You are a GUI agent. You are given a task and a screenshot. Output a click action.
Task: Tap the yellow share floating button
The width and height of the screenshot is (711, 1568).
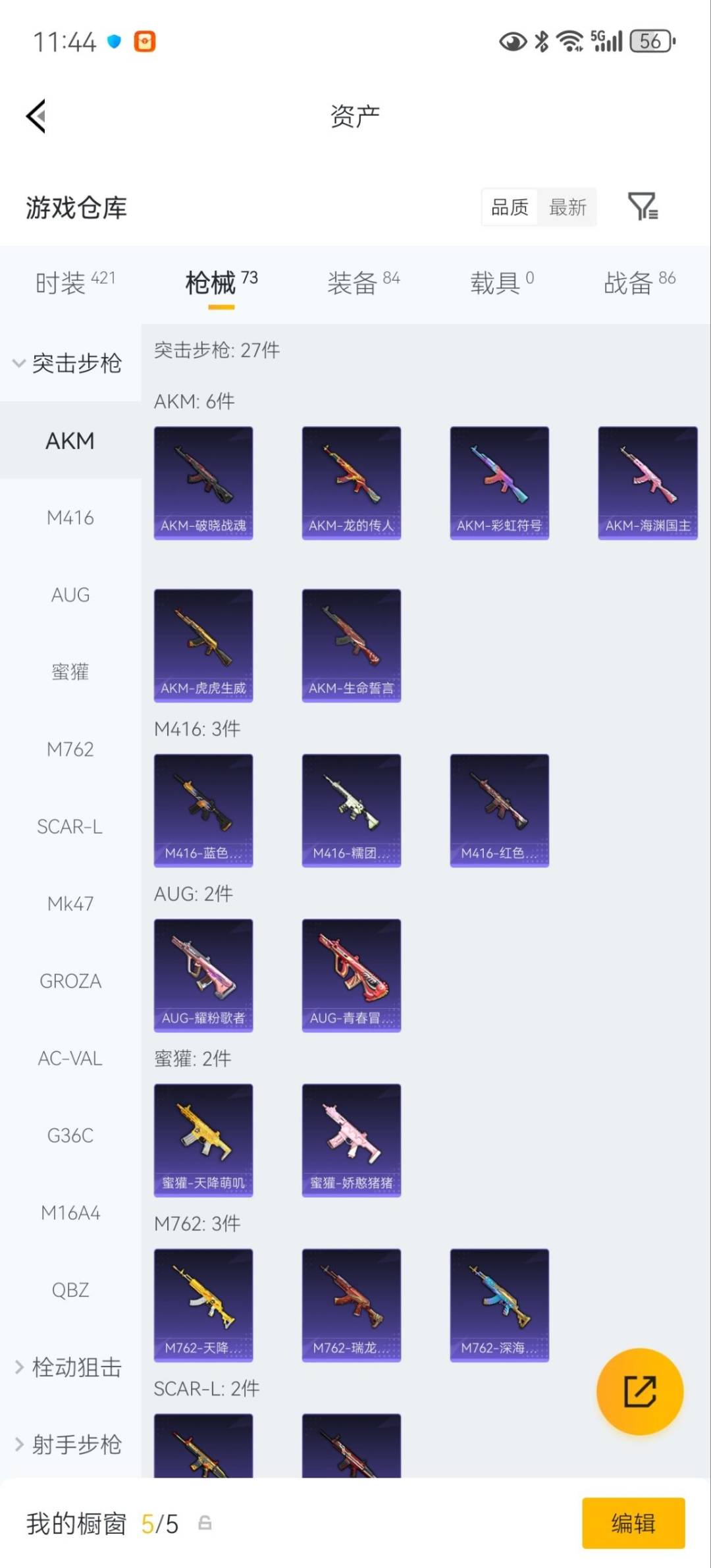click(639, 1391)
